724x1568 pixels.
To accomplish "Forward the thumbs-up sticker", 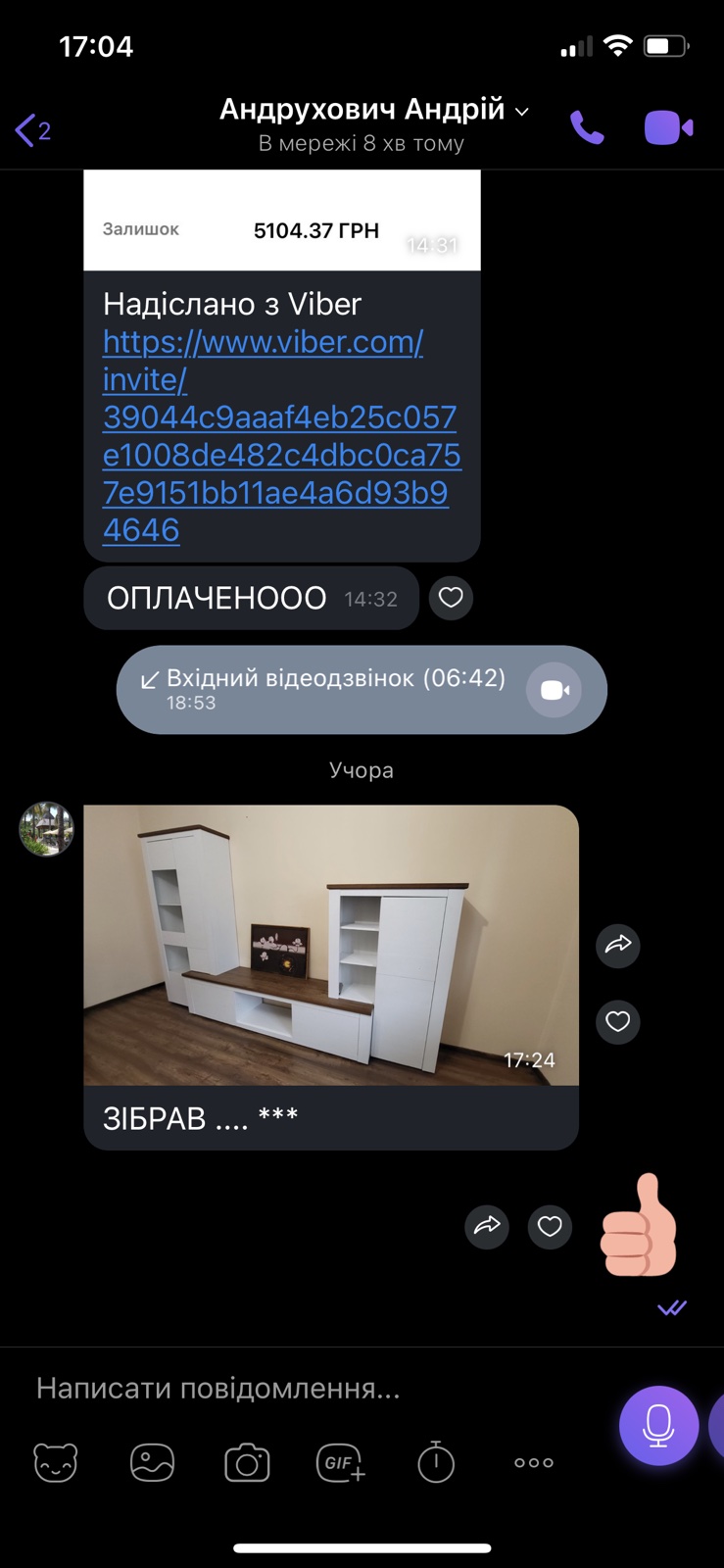I will coord(487,1225).
